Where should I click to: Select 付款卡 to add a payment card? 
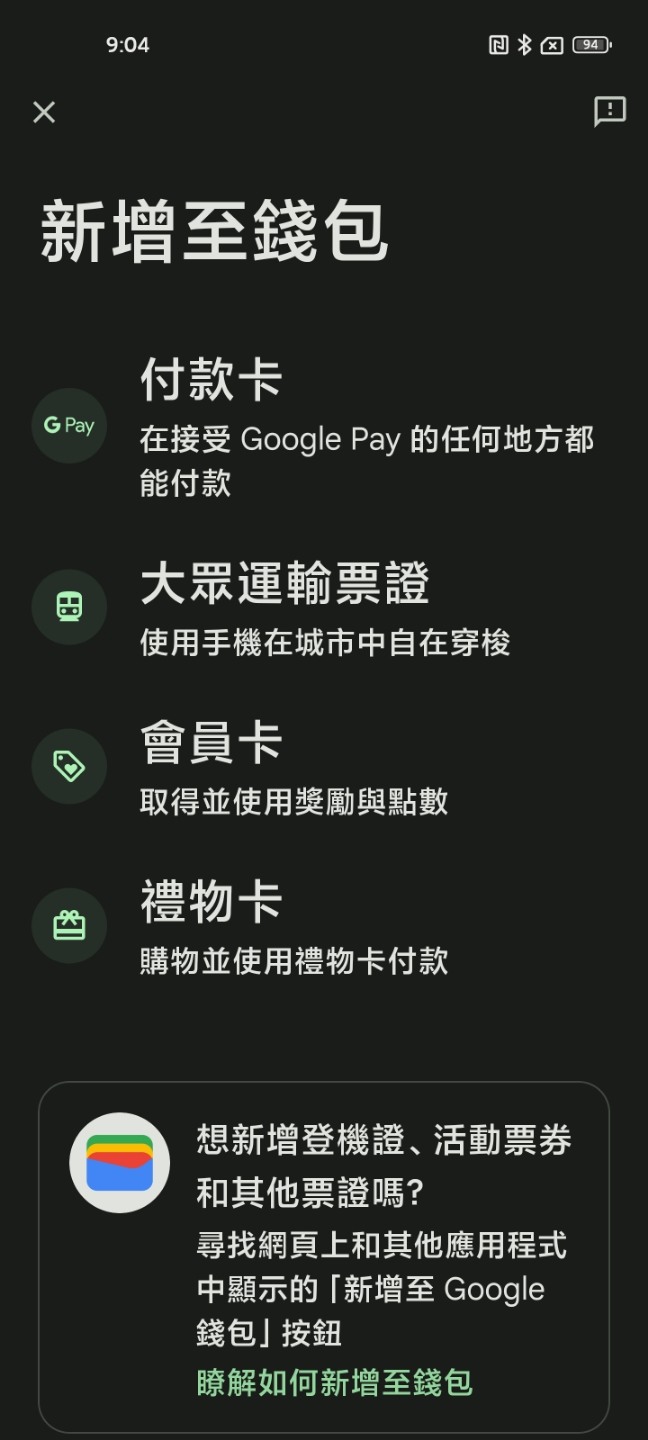click(324, 426)
